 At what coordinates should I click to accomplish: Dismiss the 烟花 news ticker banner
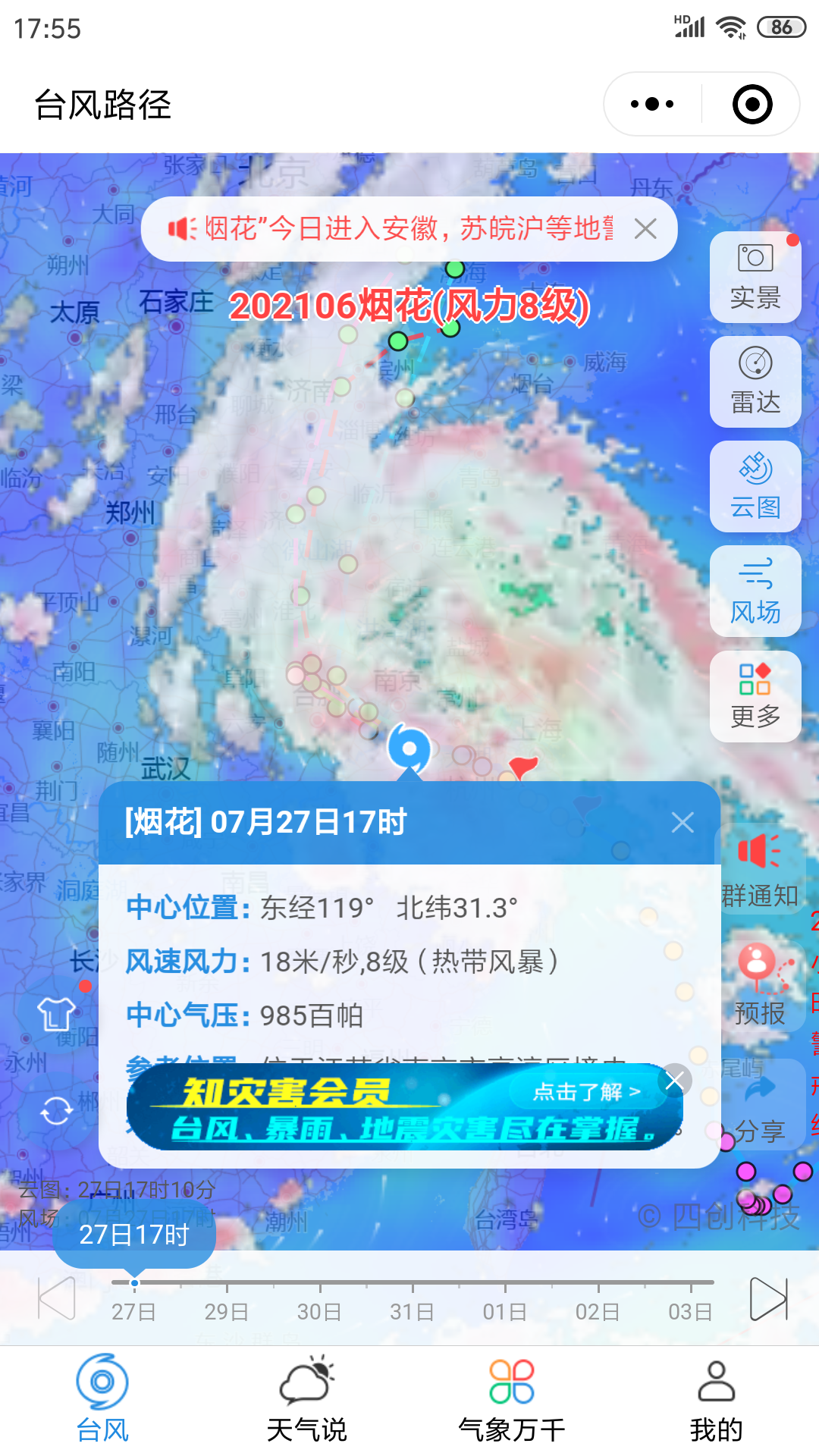pos(645,229)
